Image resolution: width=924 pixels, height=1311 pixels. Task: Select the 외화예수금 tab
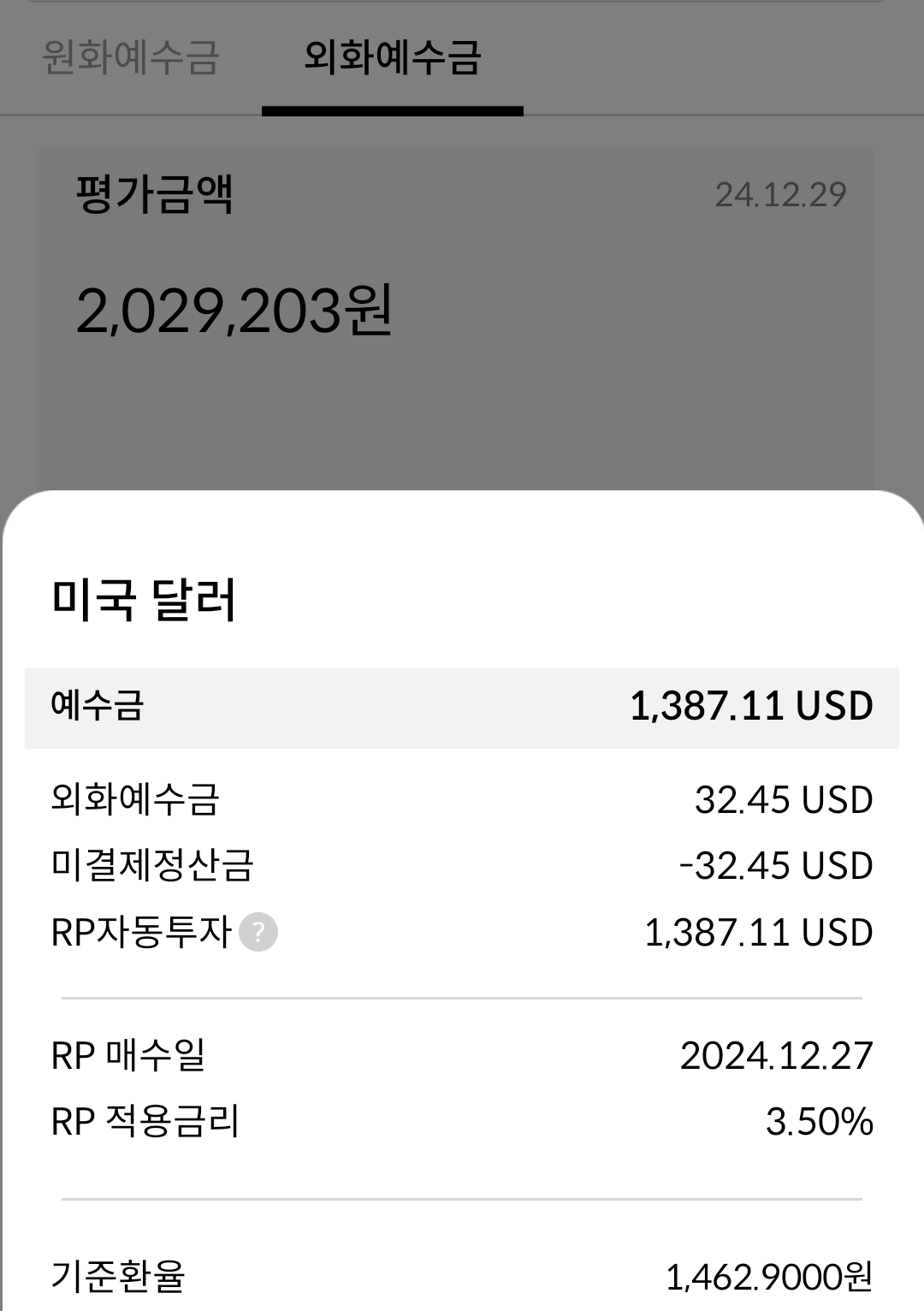[393, 58]
